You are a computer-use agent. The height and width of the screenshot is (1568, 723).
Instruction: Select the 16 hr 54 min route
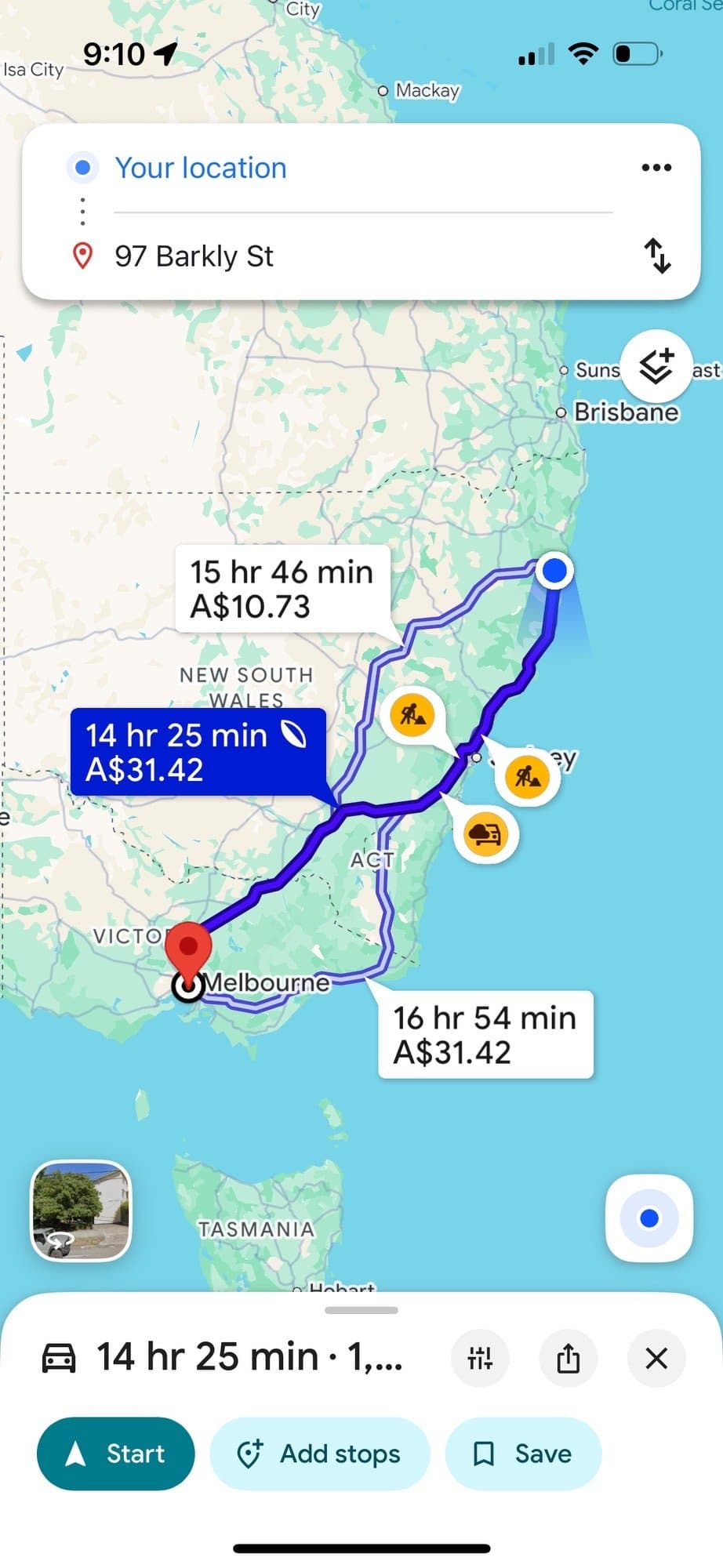click(x=485, y=1034)
